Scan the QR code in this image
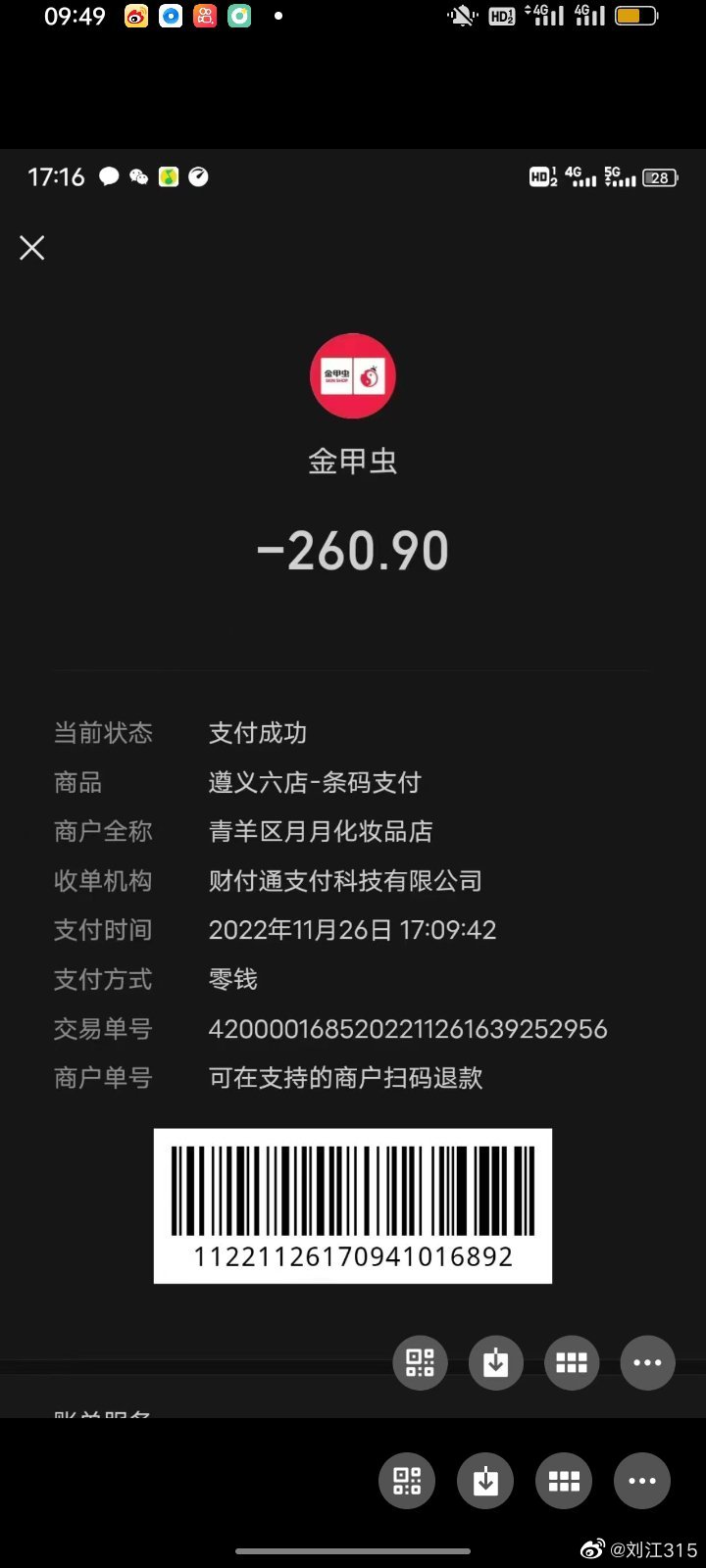The image size is (706, 1568). tap(407, 1482)
